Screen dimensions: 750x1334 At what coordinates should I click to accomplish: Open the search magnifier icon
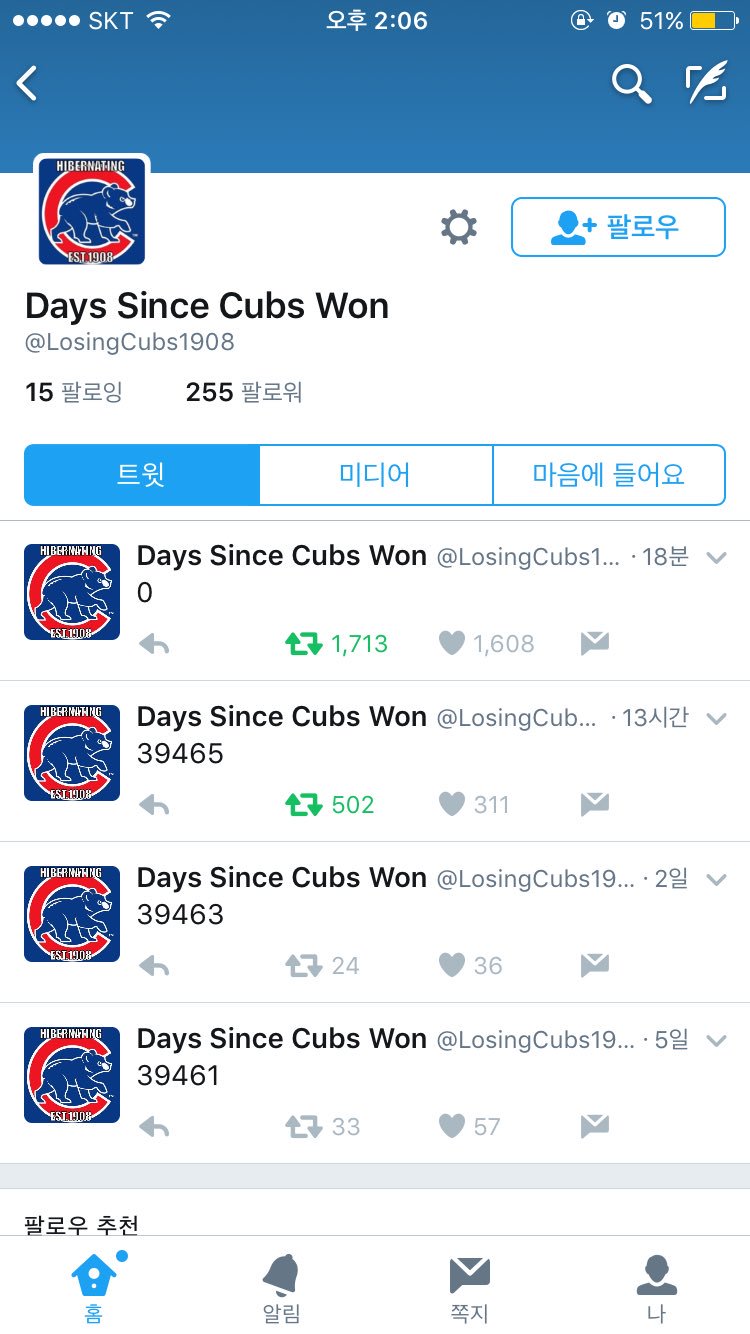pyautogui.click(x=631, y=85)
